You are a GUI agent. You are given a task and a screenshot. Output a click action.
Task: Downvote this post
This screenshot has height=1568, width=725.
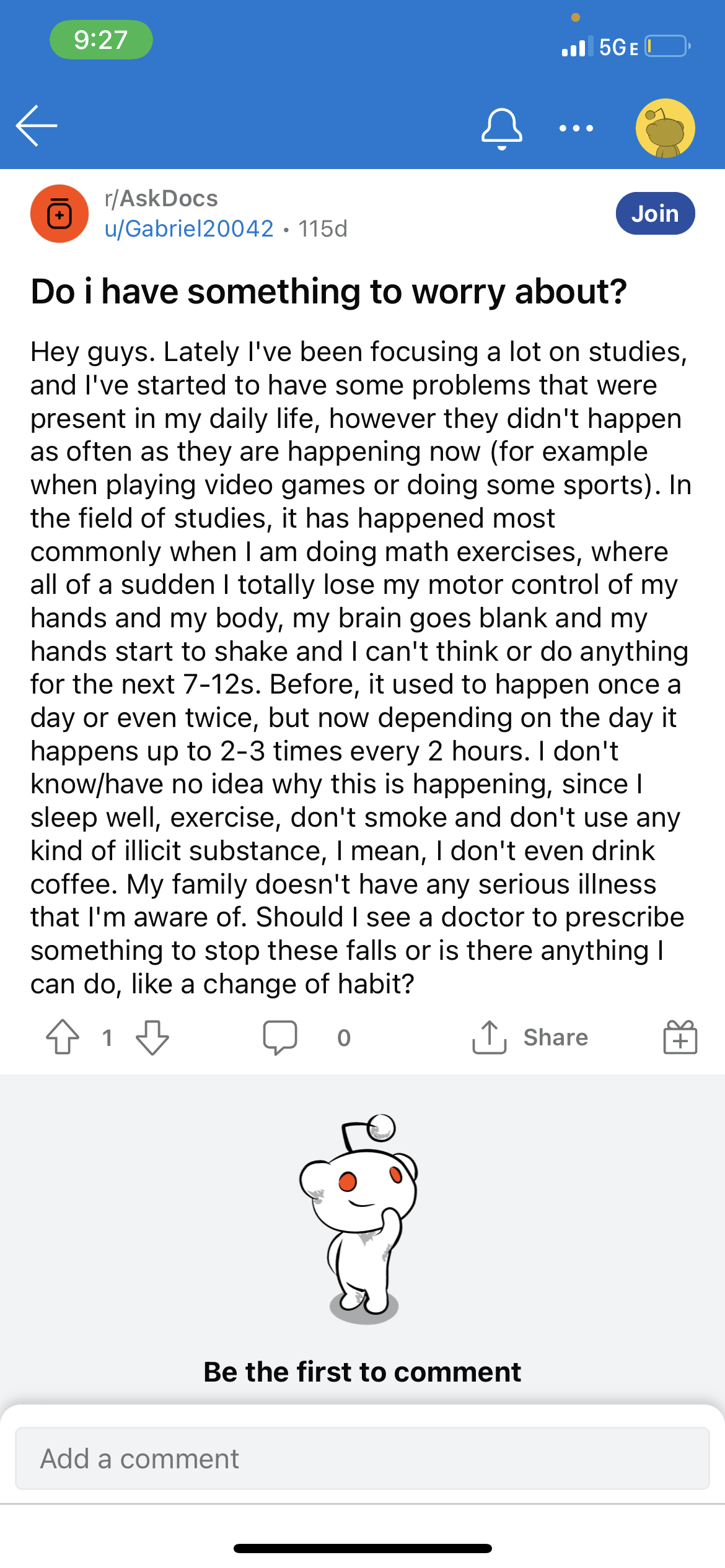coord(152,1037)
